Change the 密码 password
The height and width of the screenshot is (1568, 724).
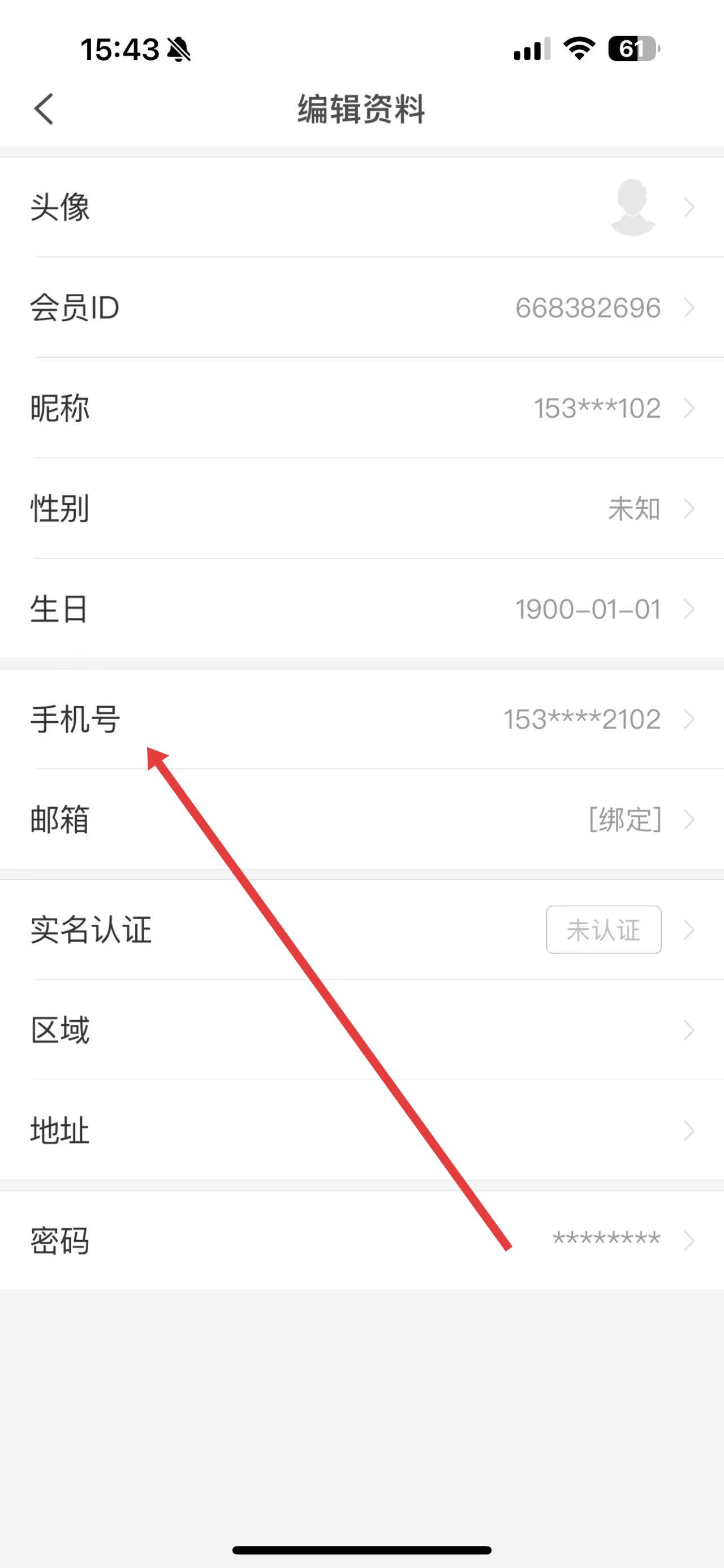click(x=361, y=1241)
